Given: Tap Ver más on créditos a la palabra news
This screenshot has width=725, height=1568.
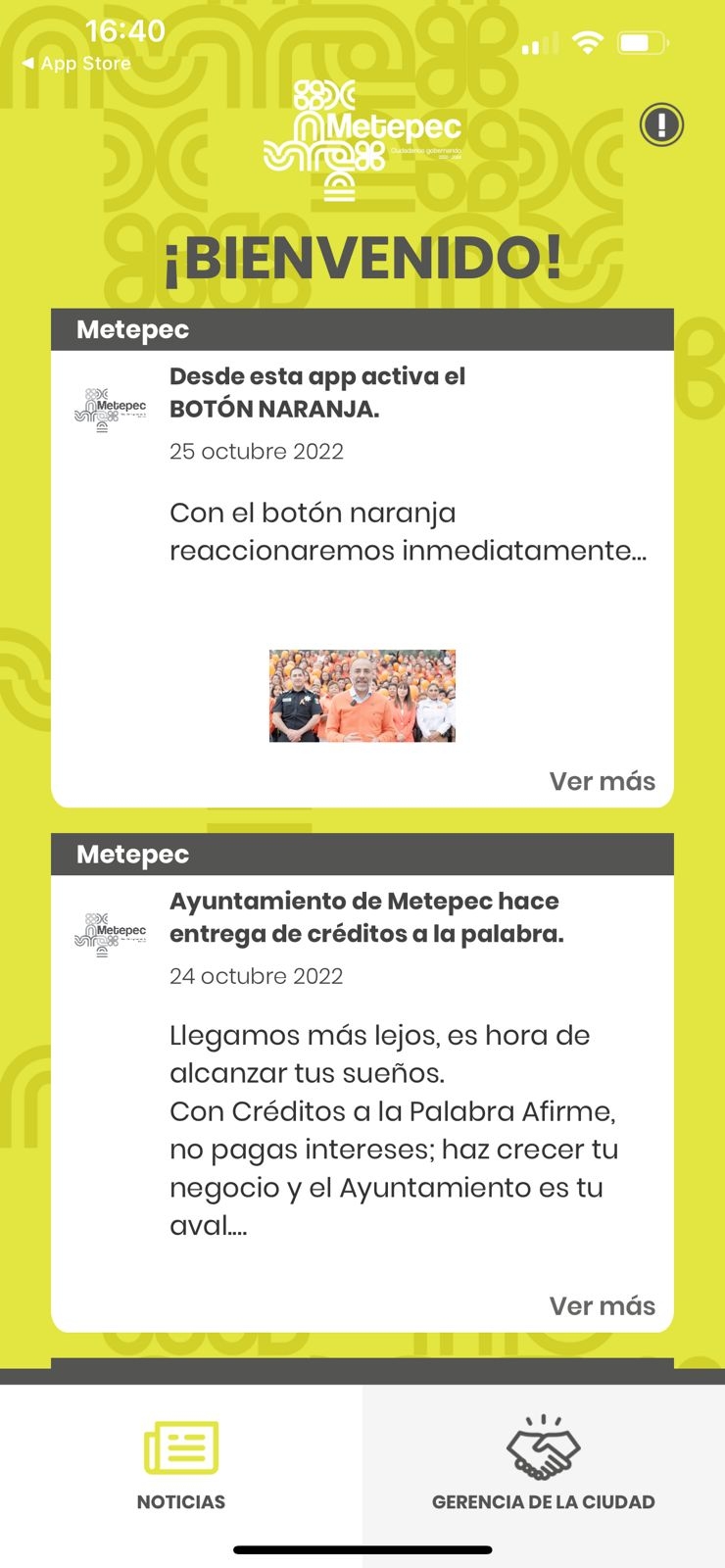Looking at the screenshot, I should (602, 1305).
